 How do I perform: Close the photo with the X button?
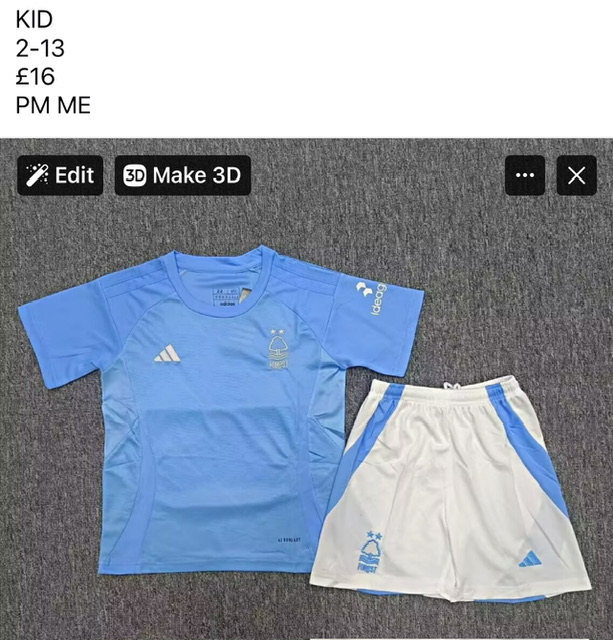coord(576,176)
